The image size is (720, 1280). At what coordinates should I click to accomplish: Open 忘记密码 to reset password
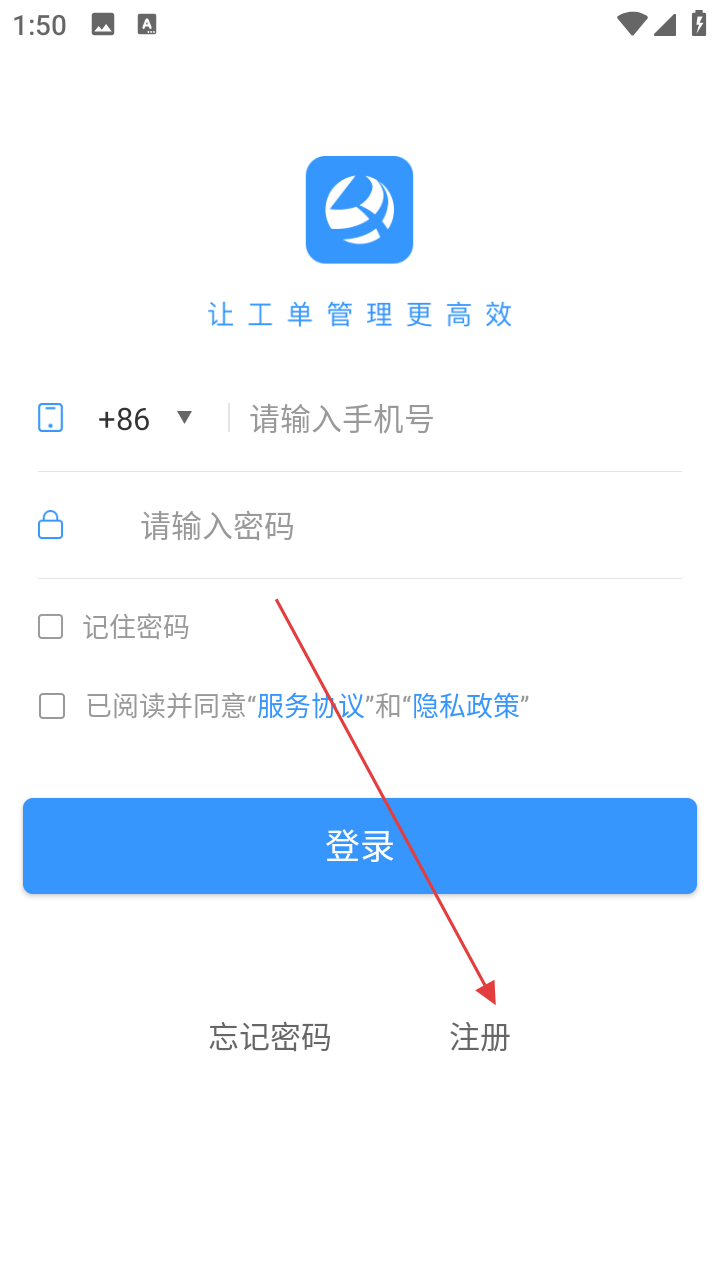coord(270,1037)
